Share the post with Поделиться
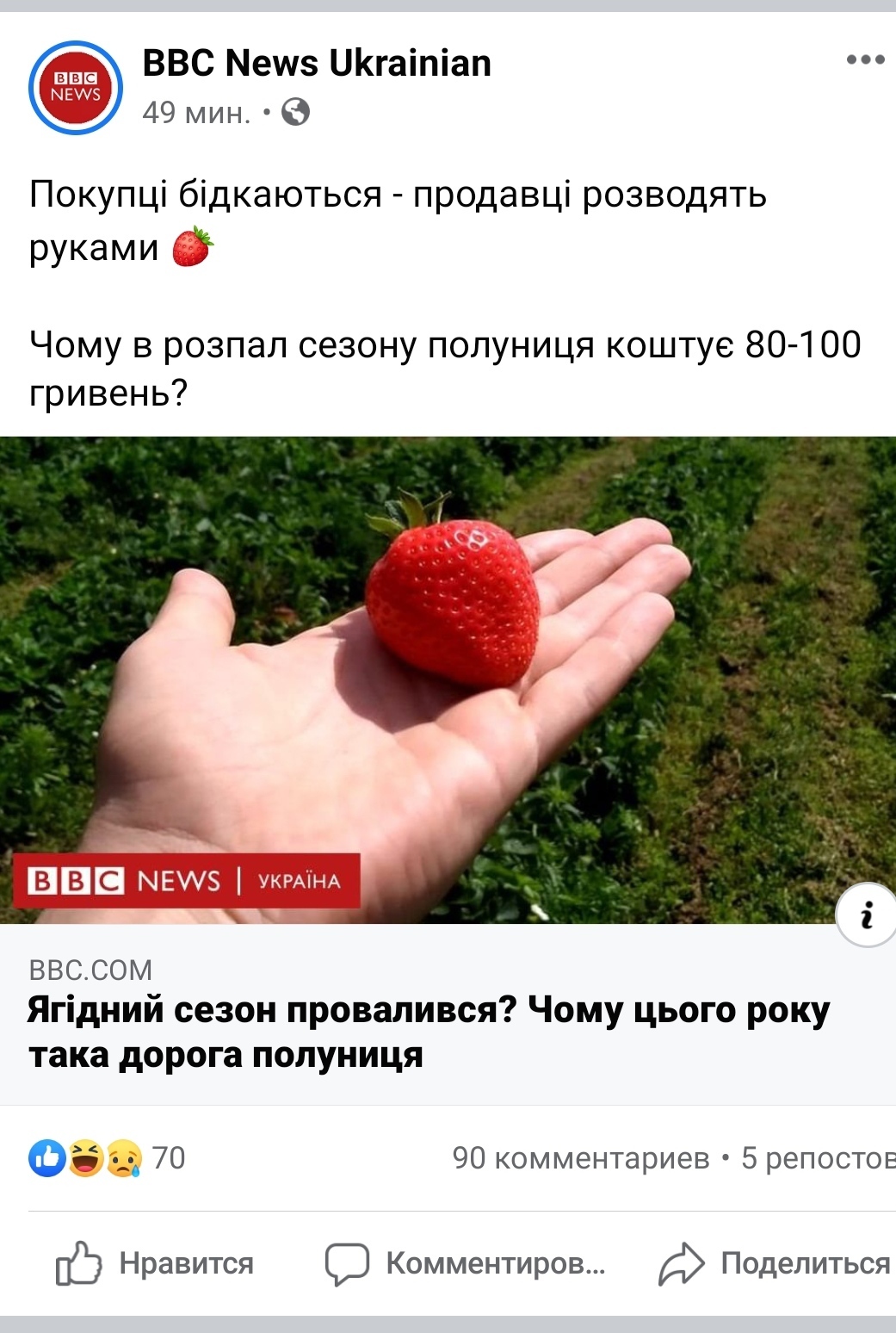Viewport: 896px width, 1333px height. (x=775, y=1263)
